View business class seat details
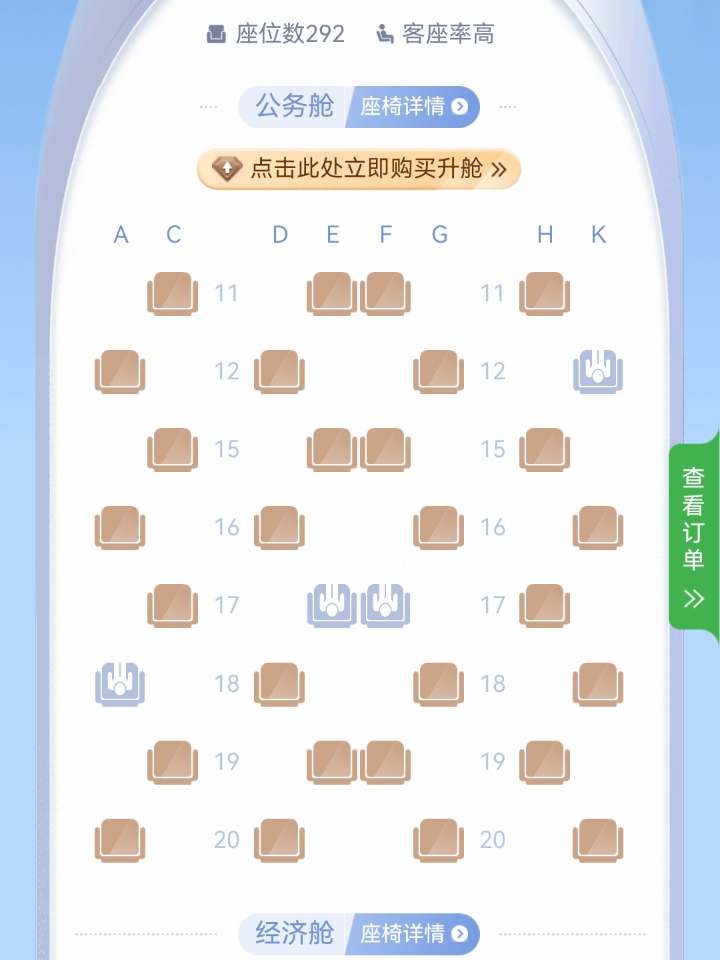Screen dimensions: 720x960 (412, 107)
